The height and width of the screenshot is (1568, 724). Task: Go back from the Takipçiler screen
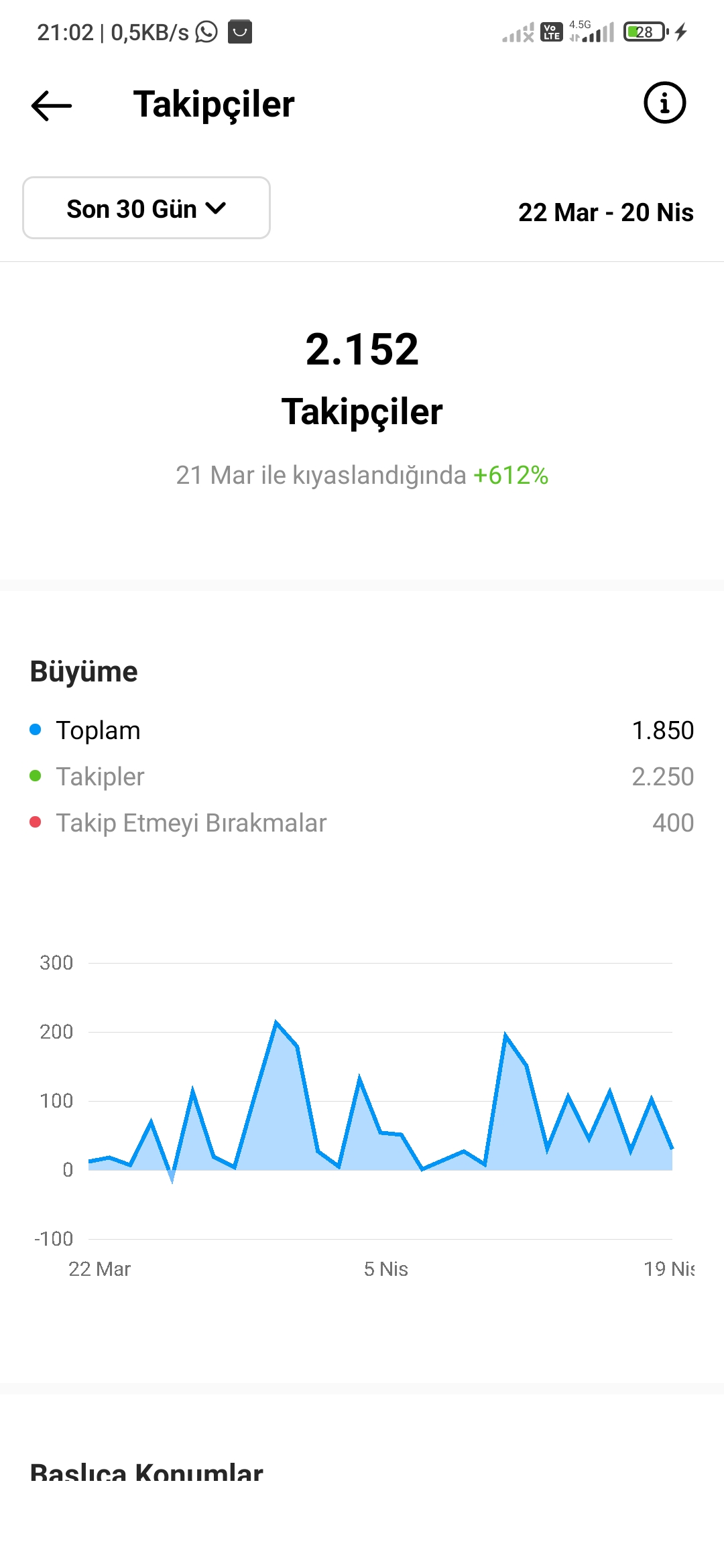(x=52, y=105)
